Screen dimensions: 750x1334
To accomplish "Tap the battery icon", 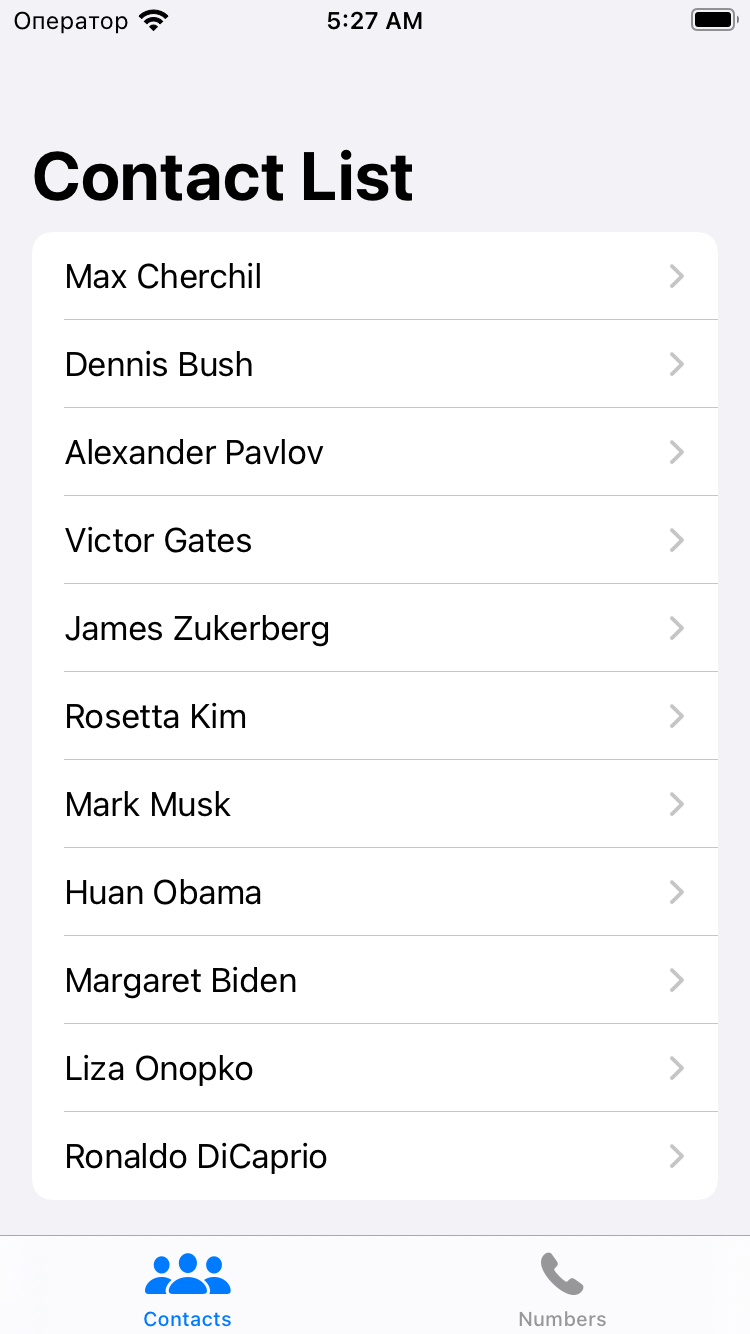I will 713,18.
